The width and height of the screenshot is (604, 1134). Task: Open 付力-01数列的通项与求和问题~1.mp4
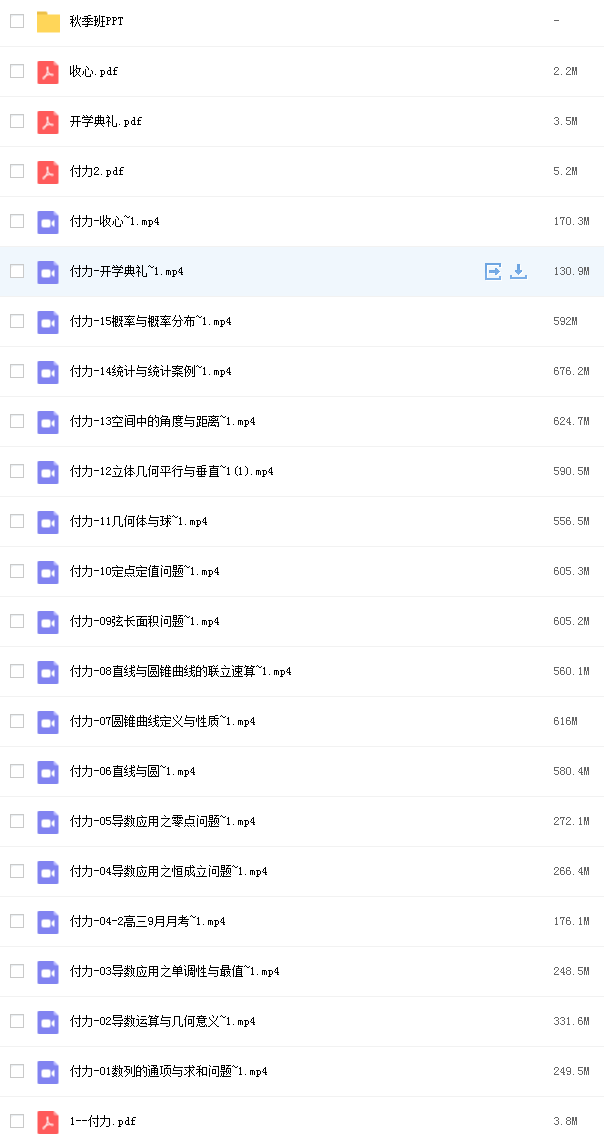169,1070
